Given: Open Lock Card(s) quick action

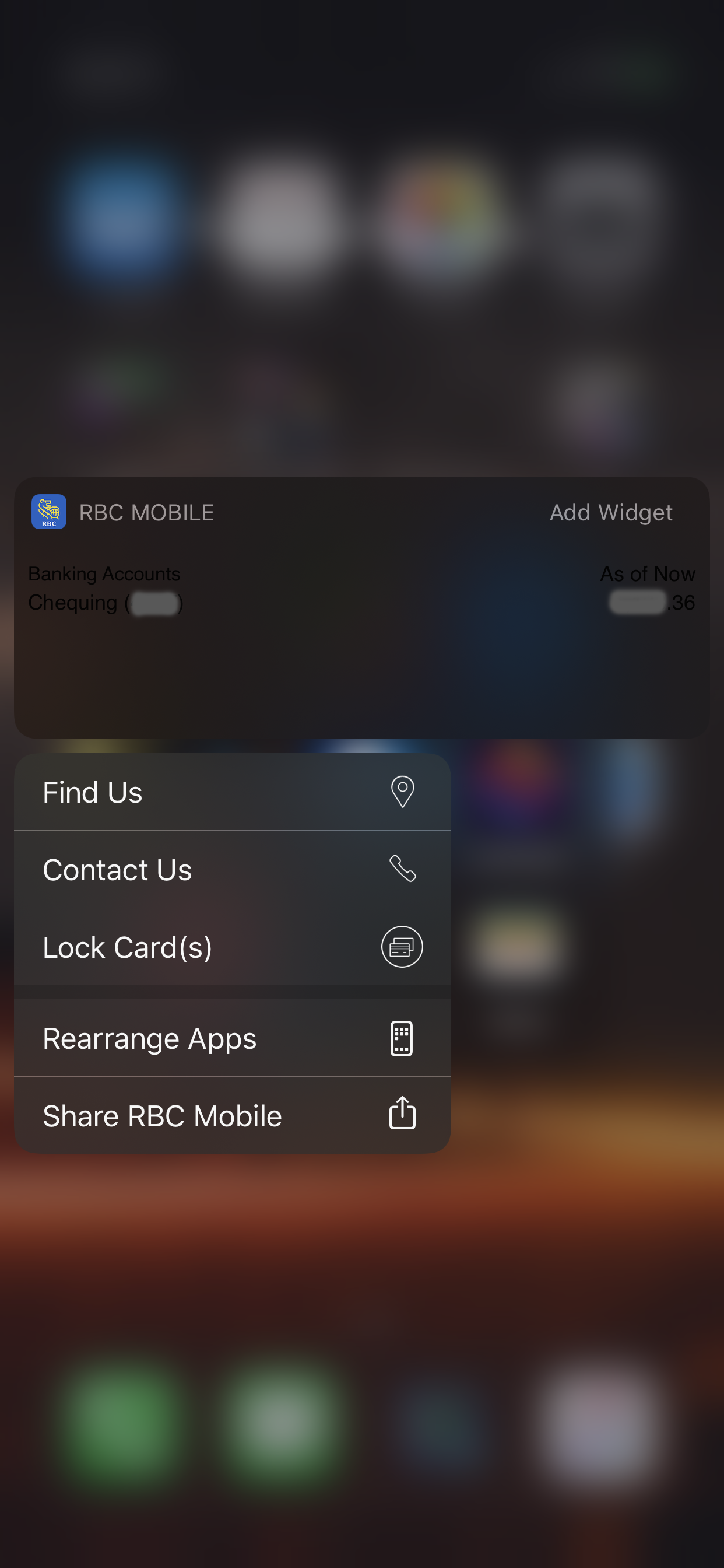Looking at the screenshot, I should (232, 947).
